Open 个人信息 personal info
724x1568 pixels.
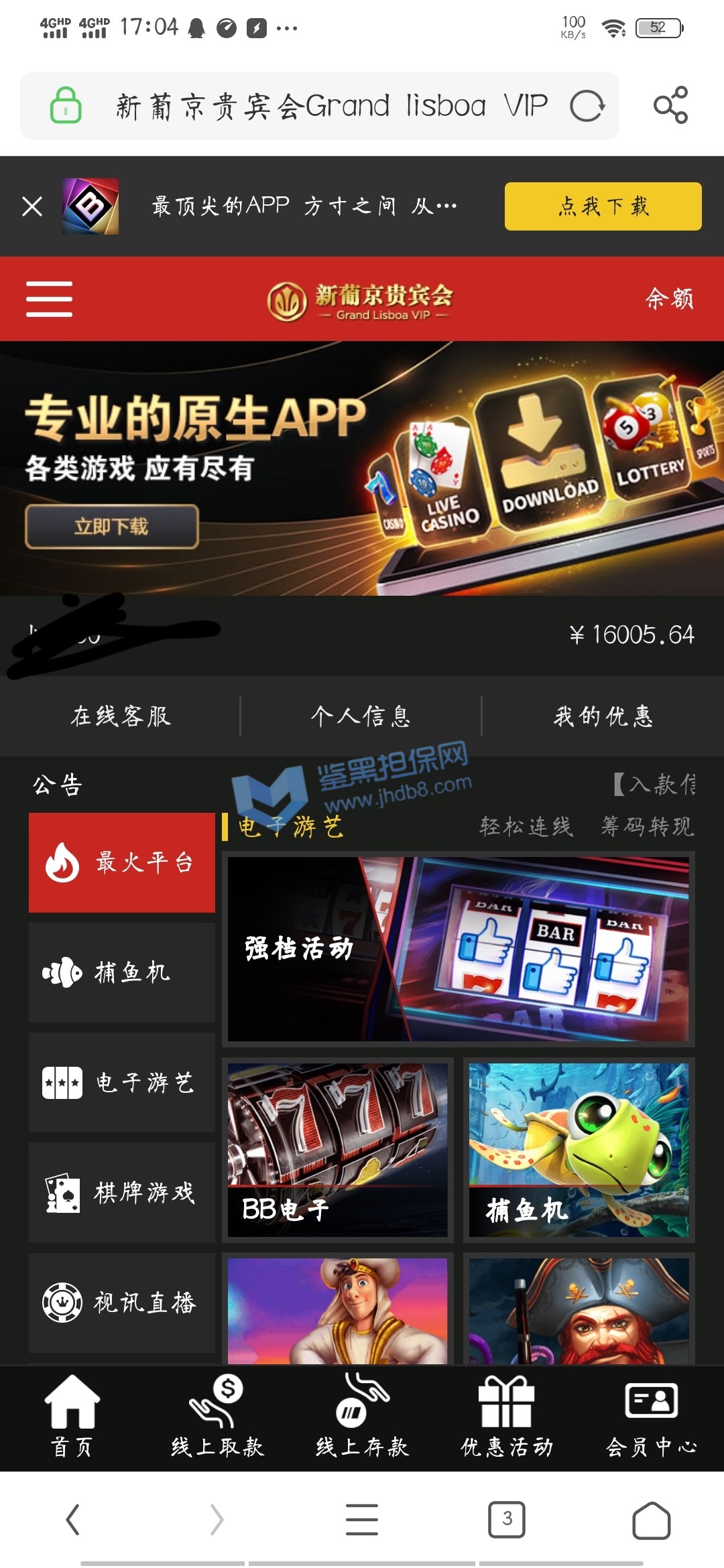pyautogui.click(x=361, y=716)
